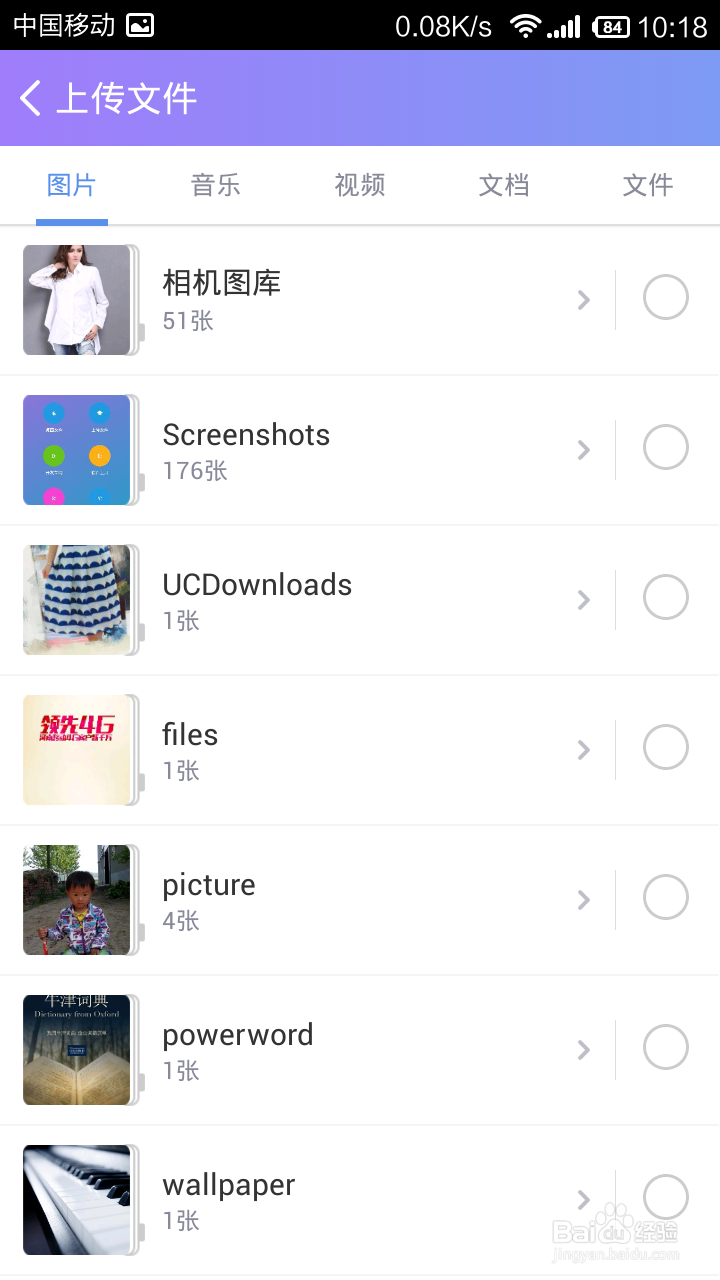Go back from the 上传文件 screen

pos(31,98)
